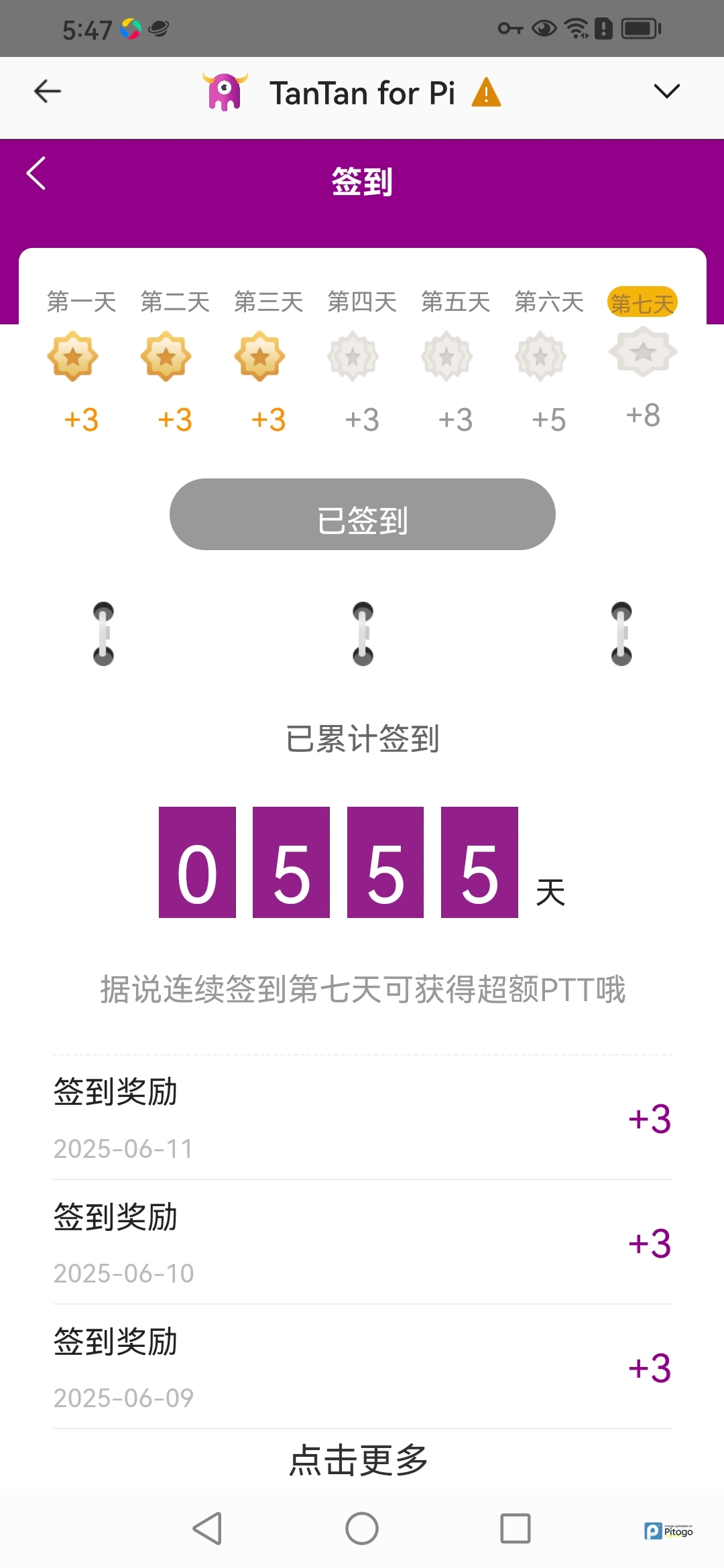
Task: Go to the system home screen
Action: tap(362, 1529)
